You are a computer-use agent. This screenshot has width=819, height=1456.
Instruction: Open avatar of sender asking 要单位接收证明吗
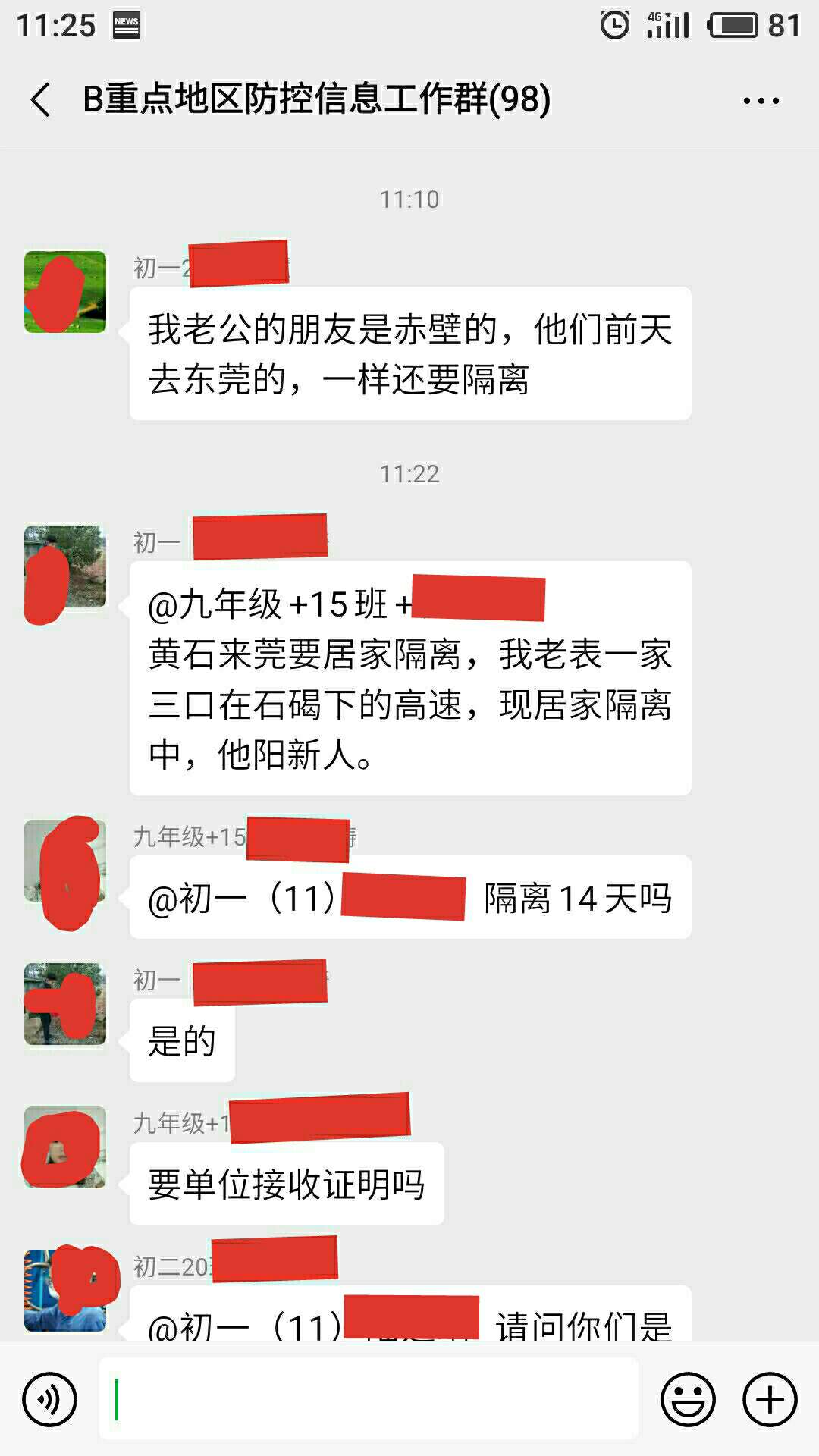(65, 1147)
